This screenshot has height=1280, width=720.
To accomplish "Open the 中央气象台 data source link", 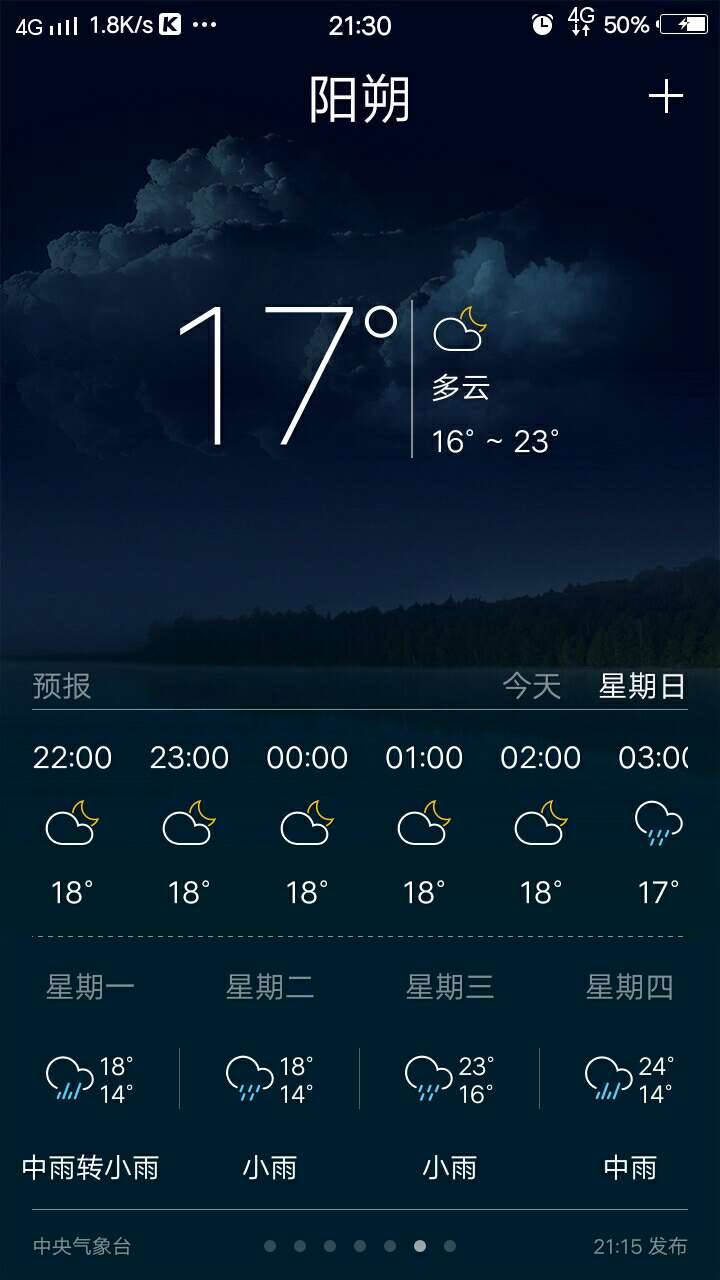I will tap(82, 1246).
